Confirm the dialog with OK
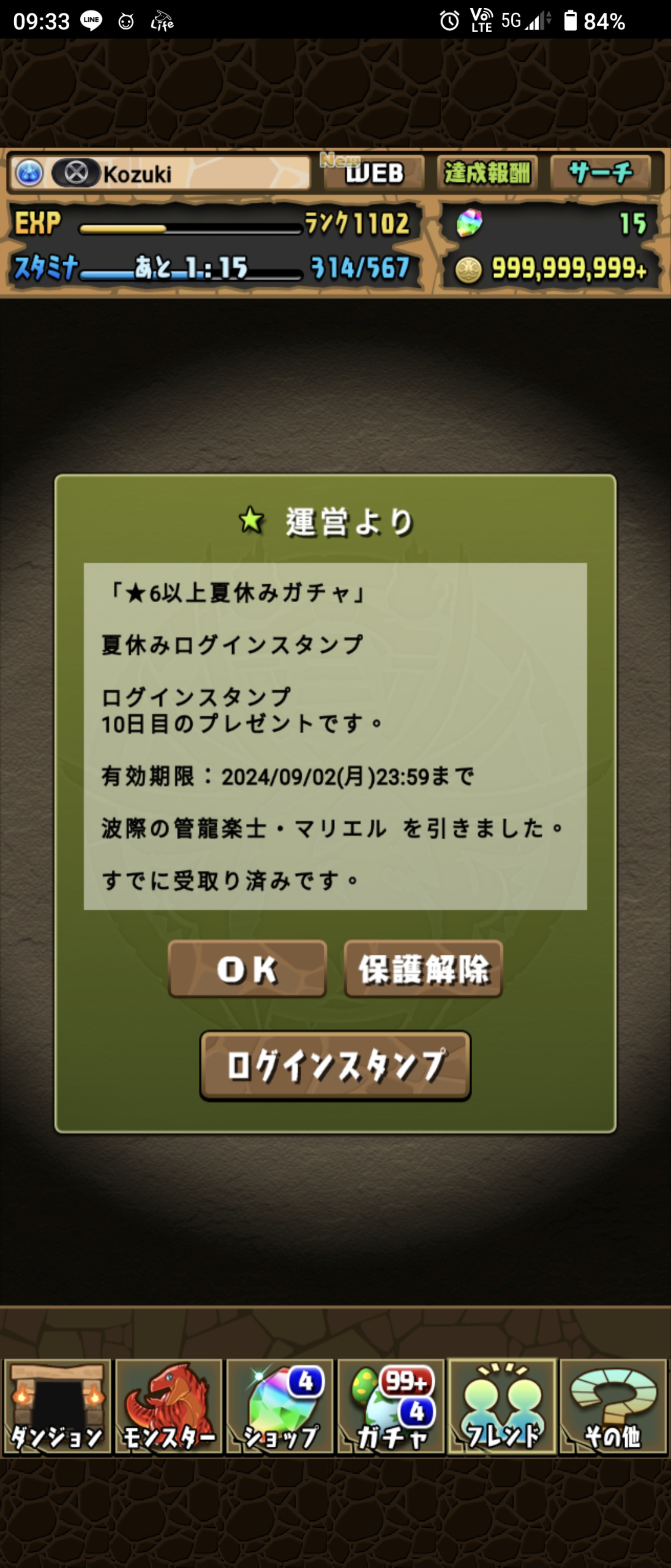Viewport: 671px width, 1568px height. click(x=247, y=969)
